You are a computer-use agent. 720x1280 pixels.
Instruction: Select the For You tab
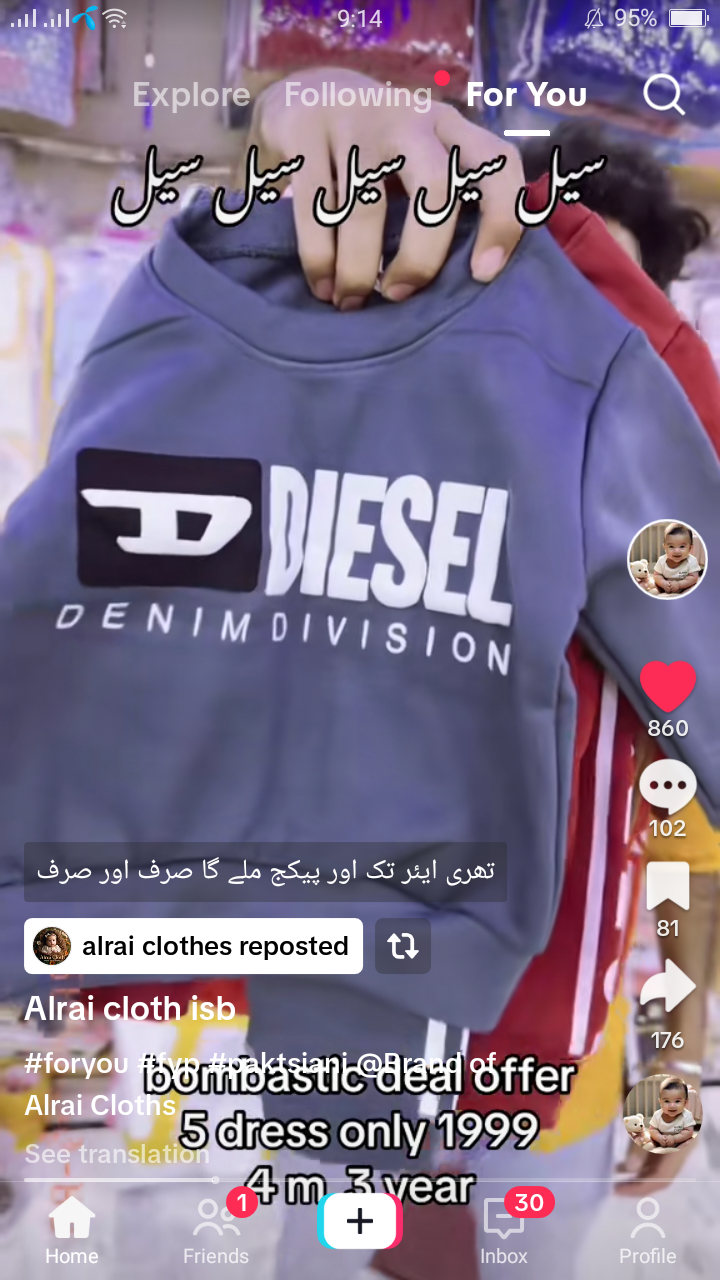pos(526,95)
